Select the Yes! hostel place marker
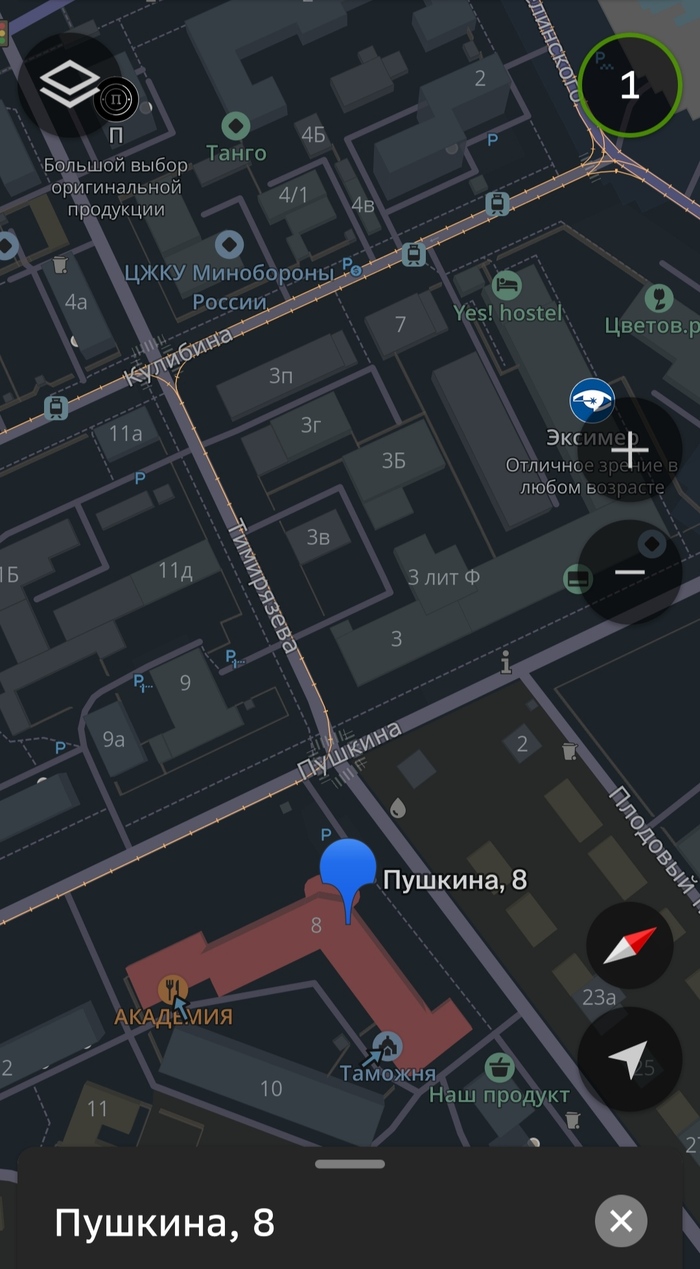The height and width of the screenshot is (1269, 700). (507, 284)
